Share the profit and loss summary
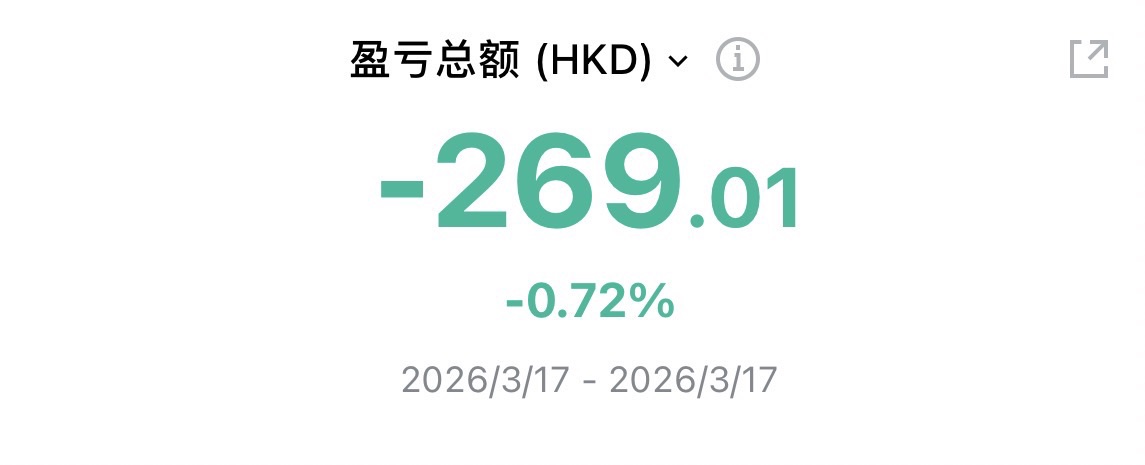The height and width of the screenshot is (465, 1145). coord(1089,59)
